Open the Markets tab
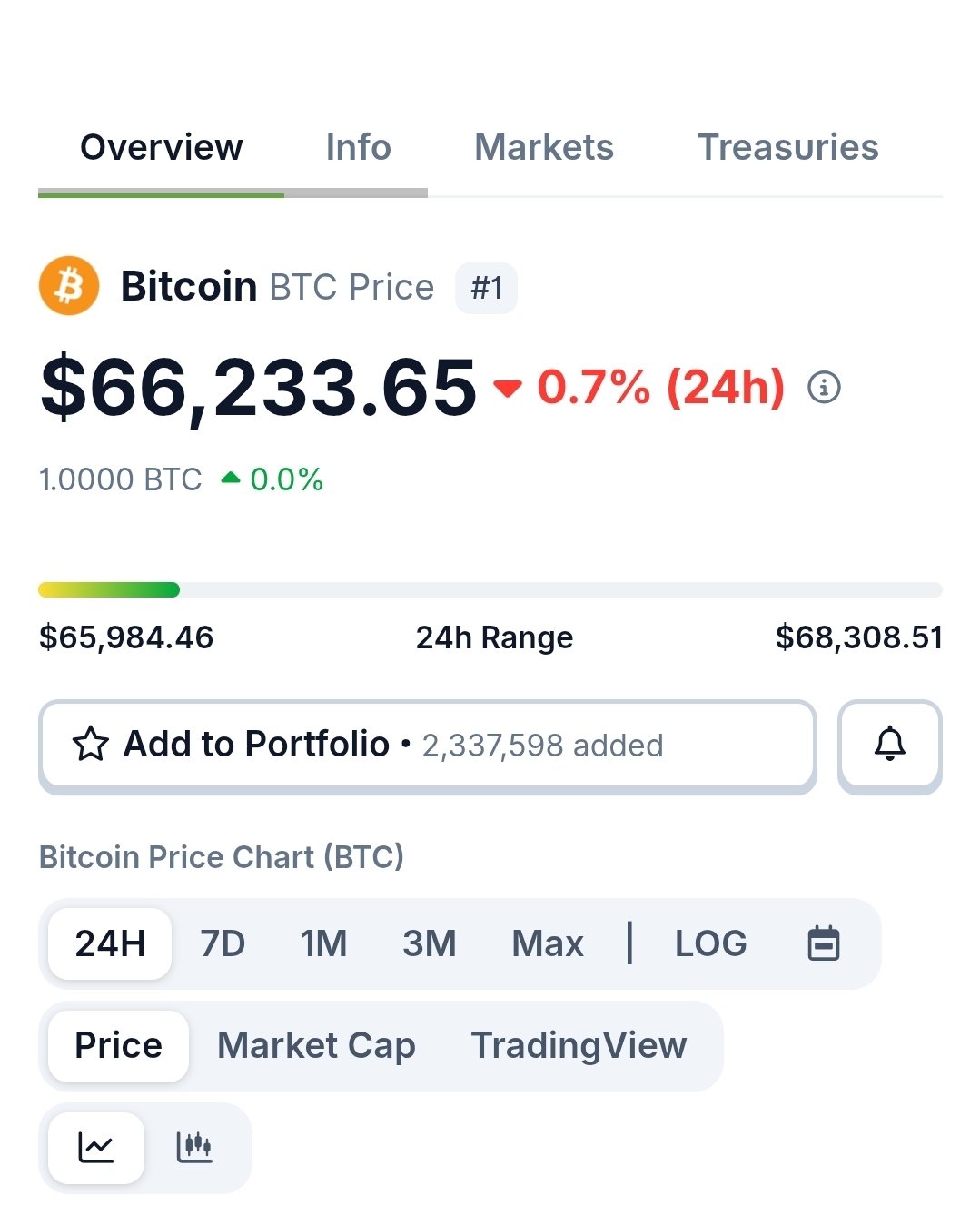 (x=544, y=147)
